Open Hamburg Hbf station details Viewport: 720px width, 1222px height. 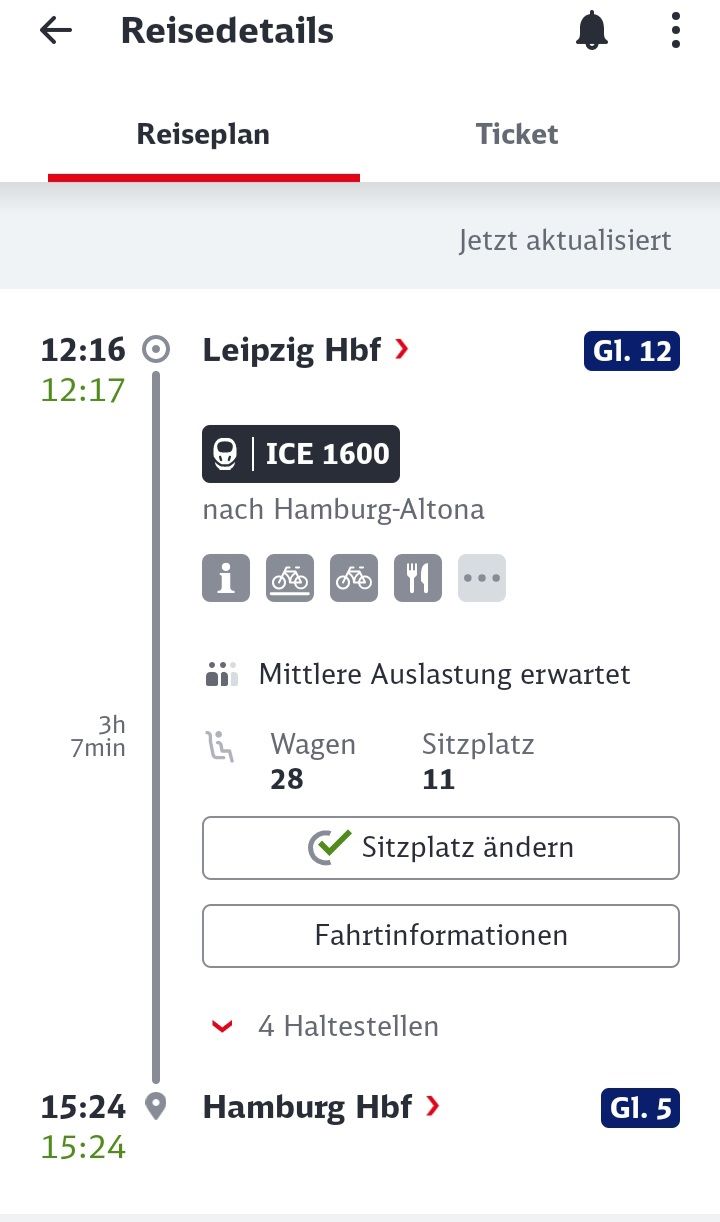[321, 1107]
